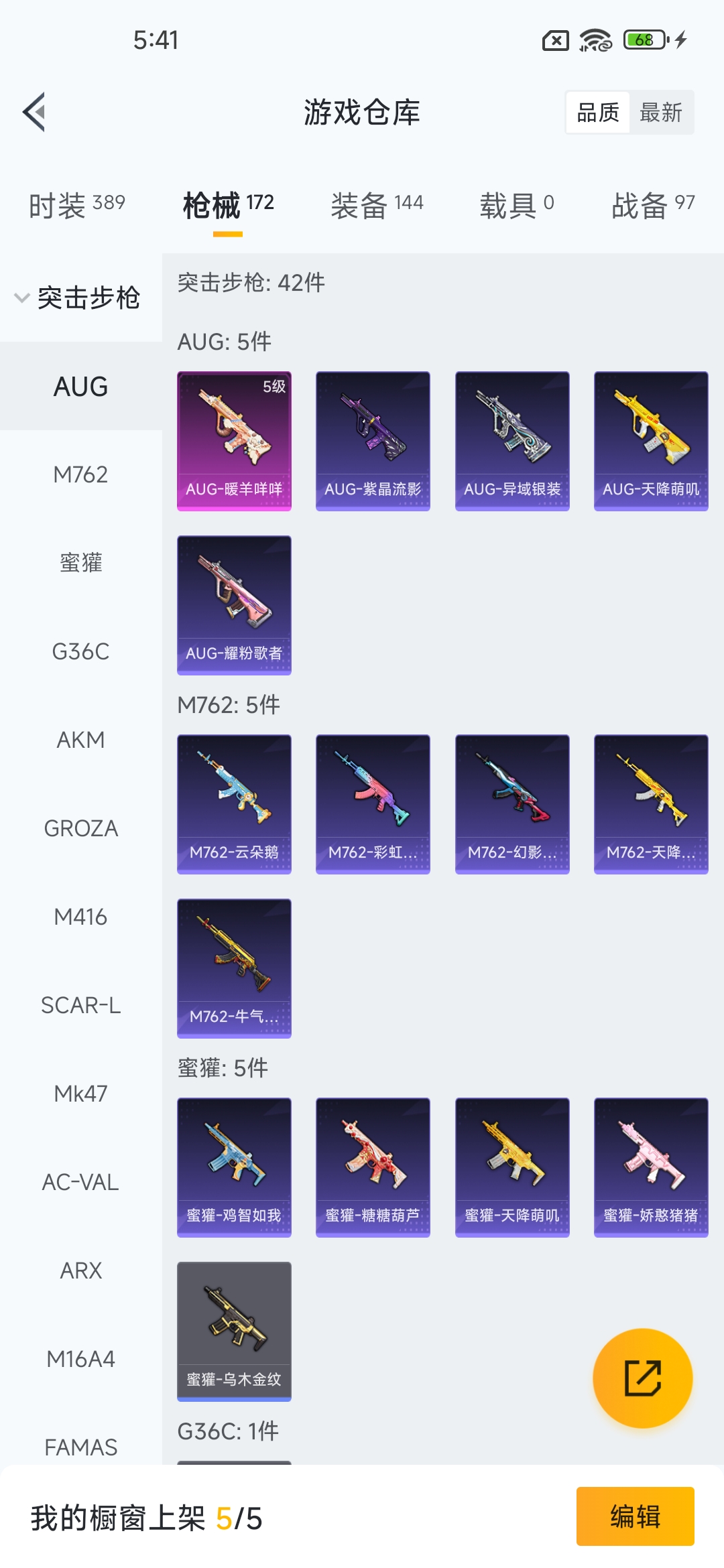Switch to the 装备 tab
Image resolution: width=724 pixels, height=1568 pixels.
coord(377,205)
